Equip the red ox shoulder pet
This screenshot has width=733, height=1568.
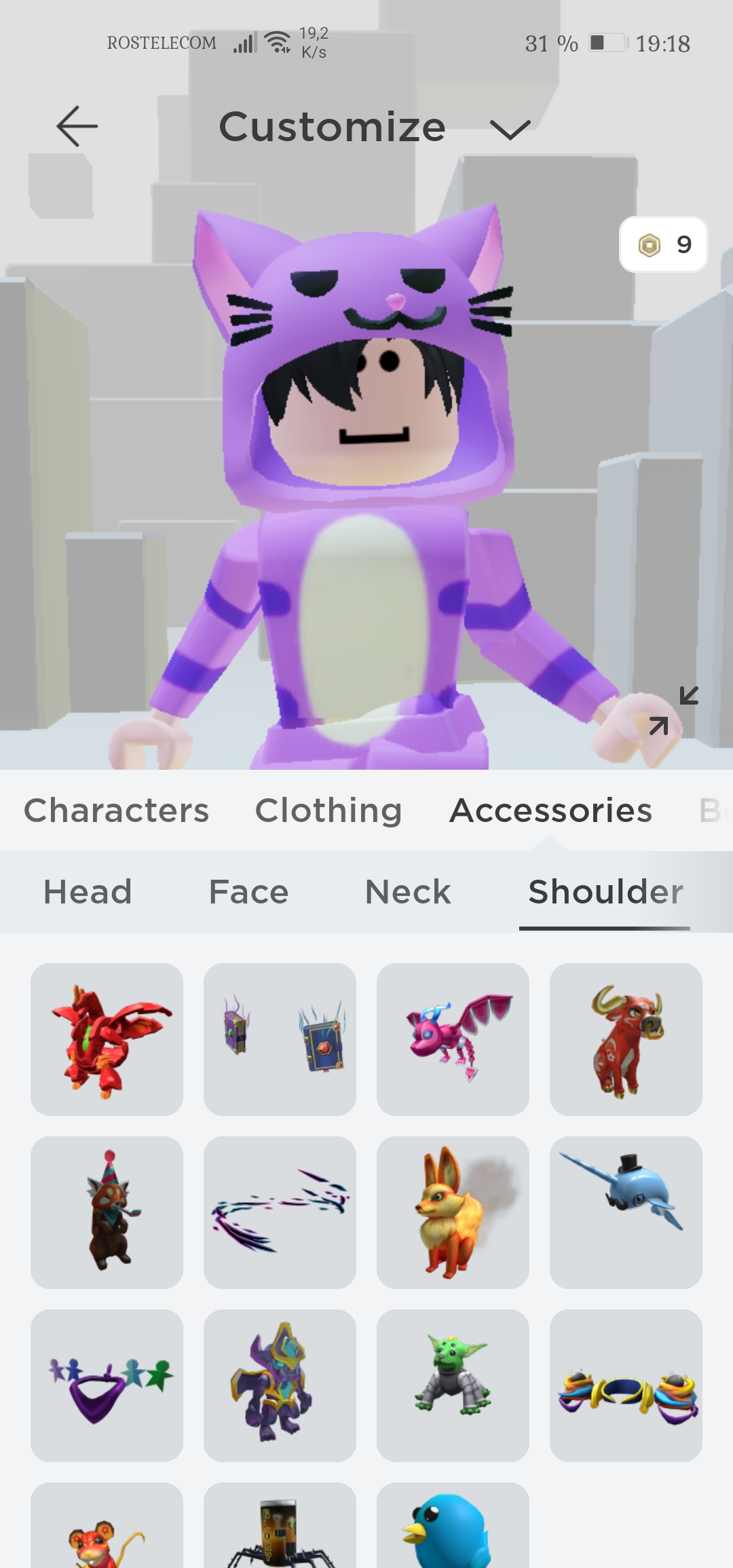pos(626,1039)
